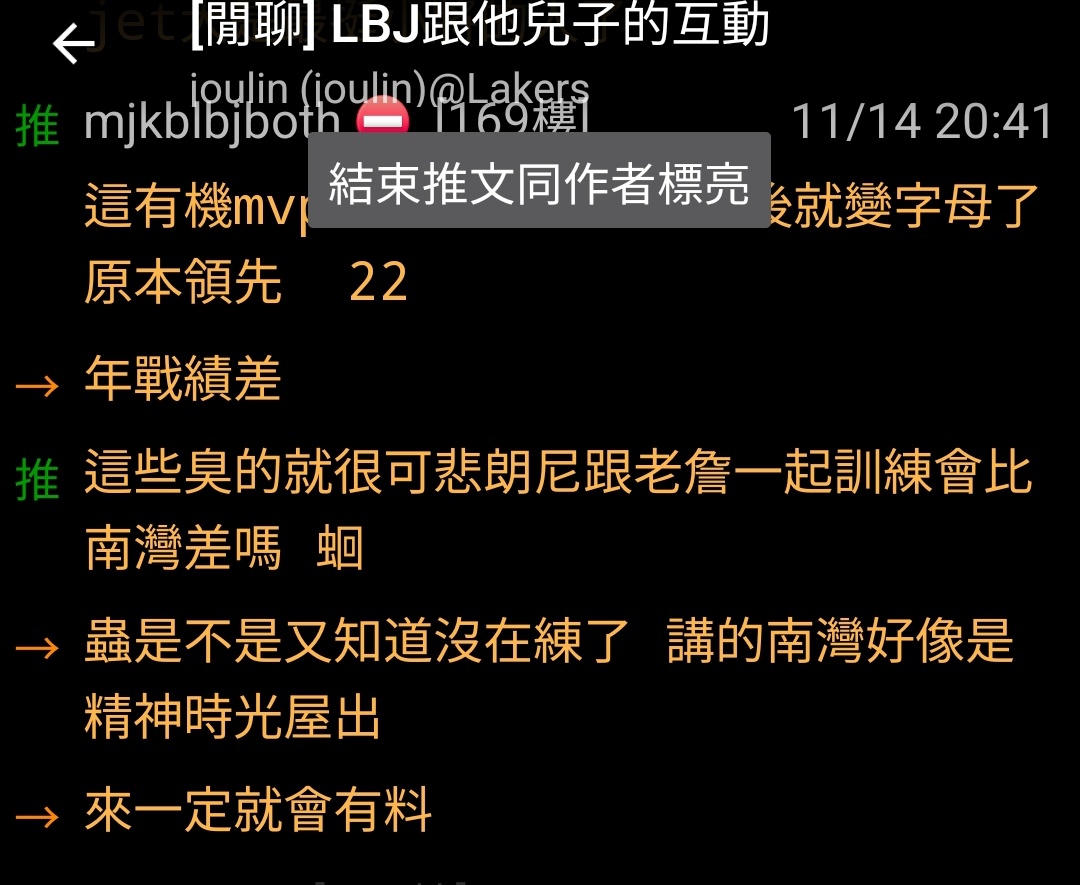Go back using the top-left arrow
Image resolution: width=1080 pixels, height=885 pixels.
73,44
